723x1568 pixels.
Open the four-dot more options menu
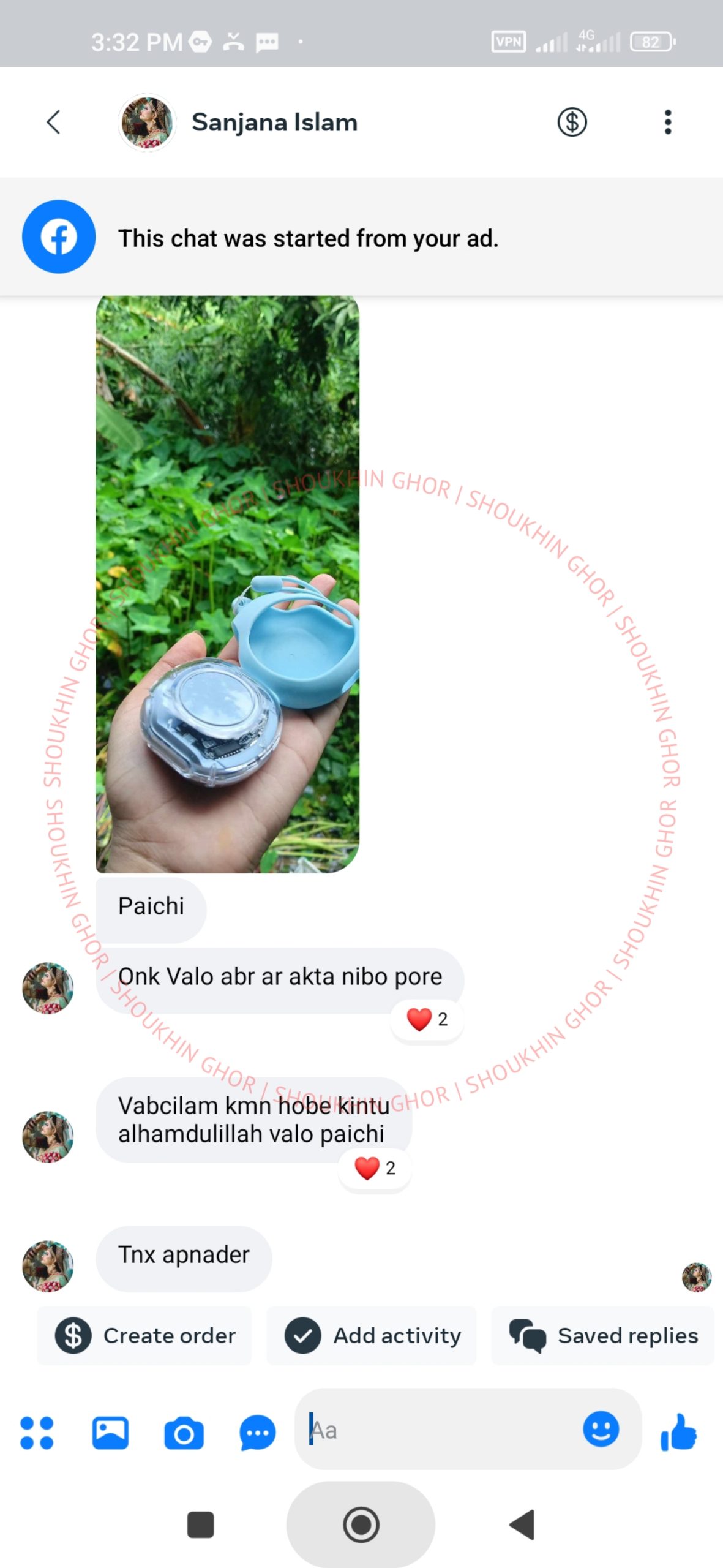pyautogui.click(x=37, y=1433)
